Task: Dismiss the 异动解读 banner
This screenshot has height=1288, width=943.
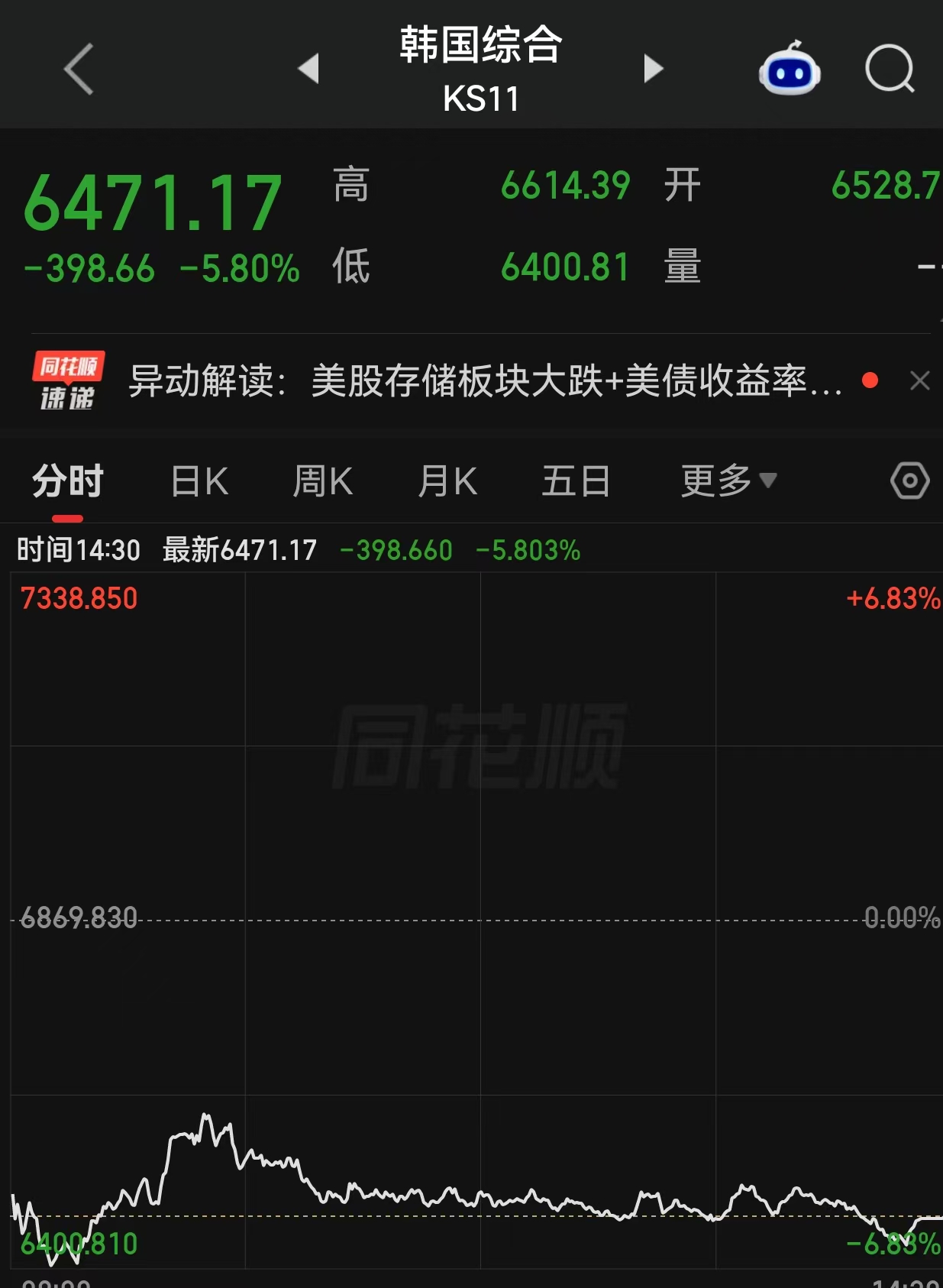Action: point(920,380)
